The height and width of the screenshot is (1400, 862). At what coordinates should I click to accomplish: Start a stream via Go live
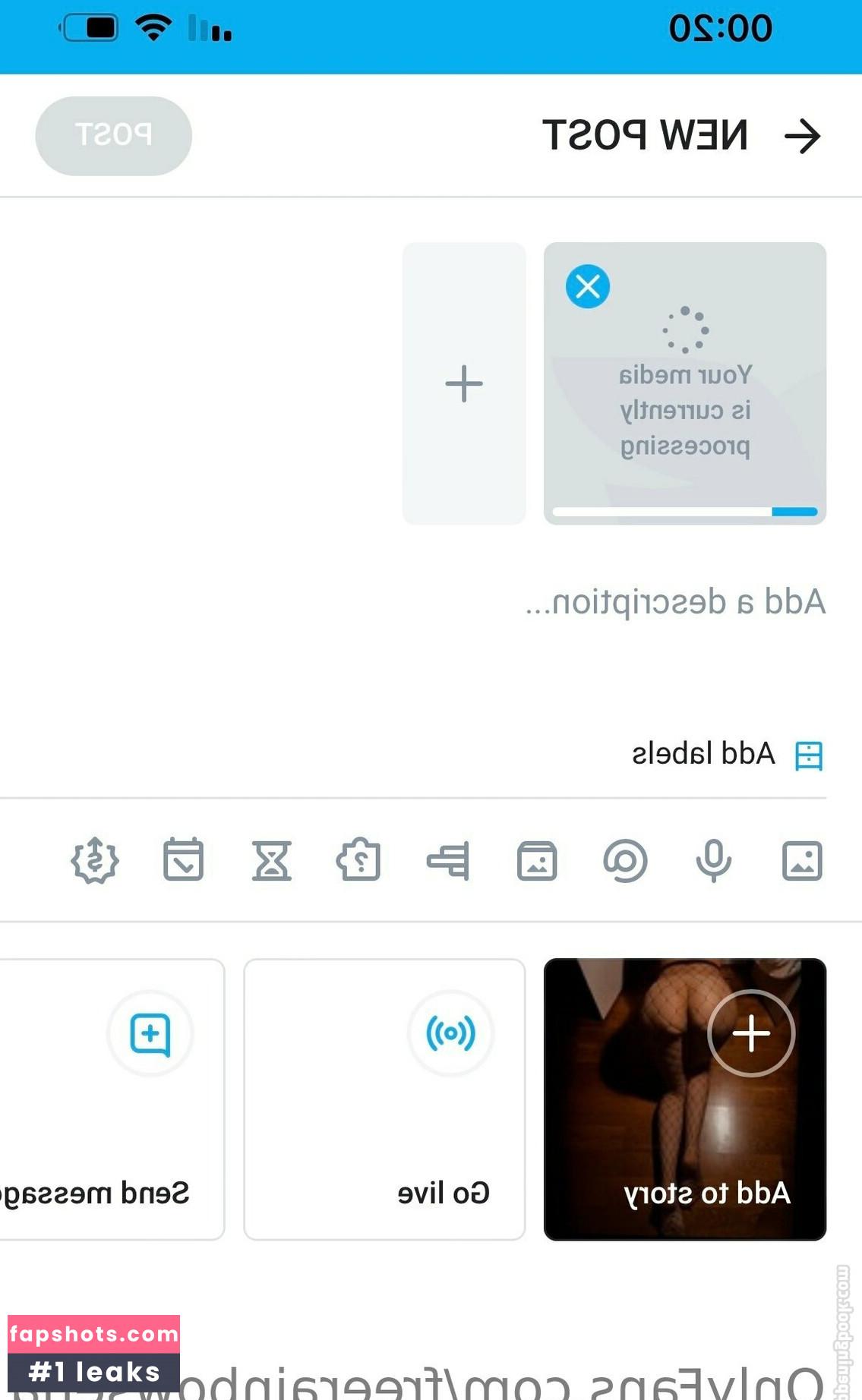(x=384, y=1099)
